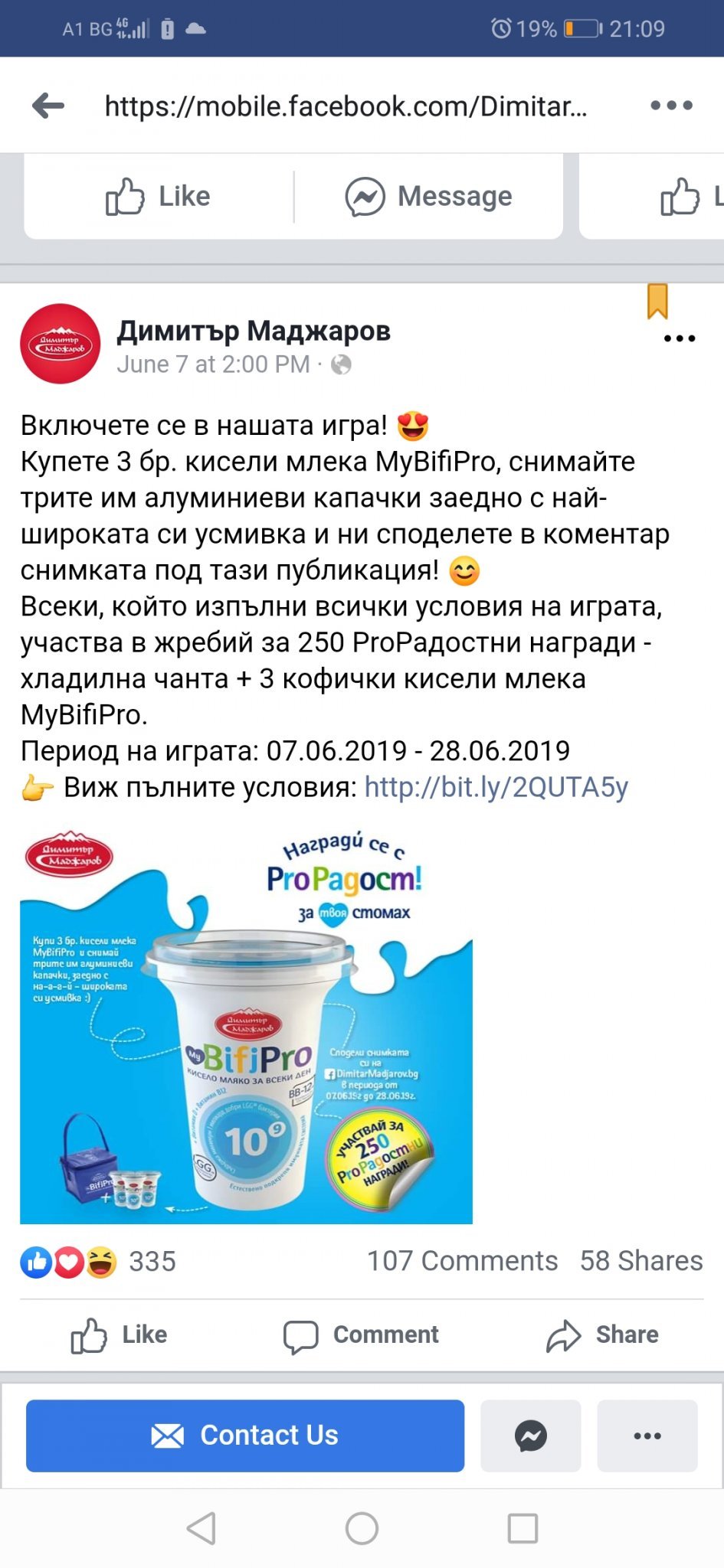Image resolution: width=724 pixels, height=1568 pixels.
Task: Open the bit.ly/2QUTA5y link
Action: pyautogui.click(x=496, y=787)
